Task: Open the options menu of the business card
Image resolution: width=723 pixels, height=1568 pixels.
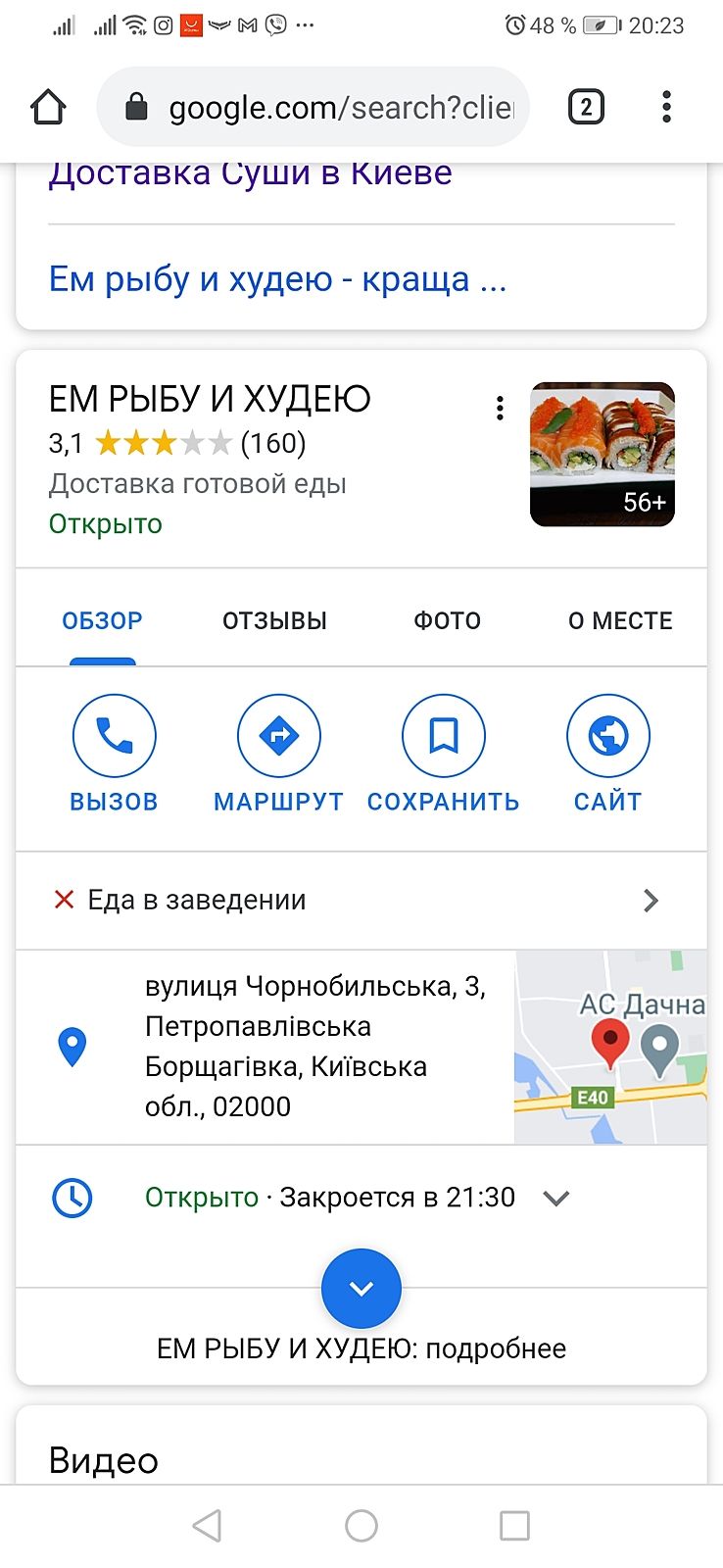Action: 500,408
